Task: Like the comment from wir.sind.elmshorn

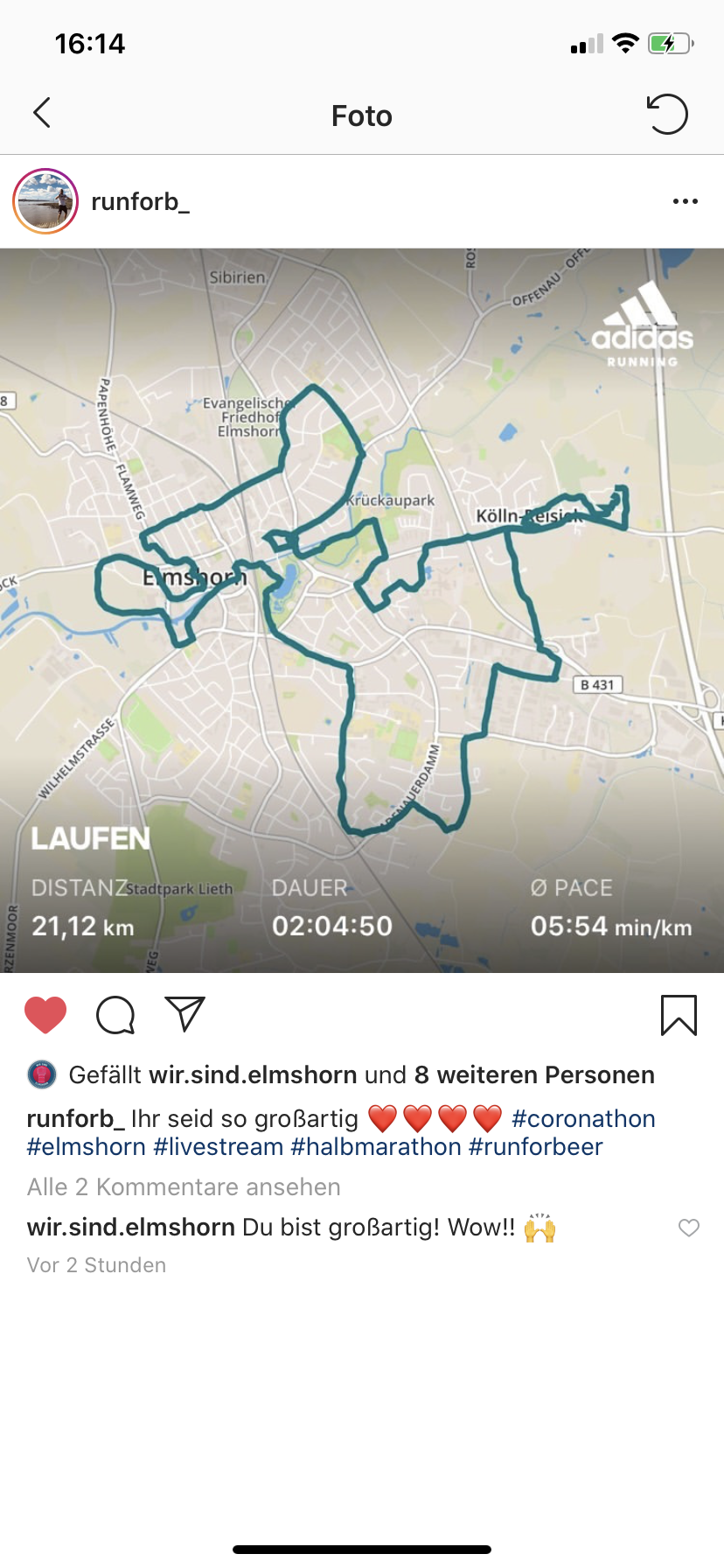Action: 689,1228
